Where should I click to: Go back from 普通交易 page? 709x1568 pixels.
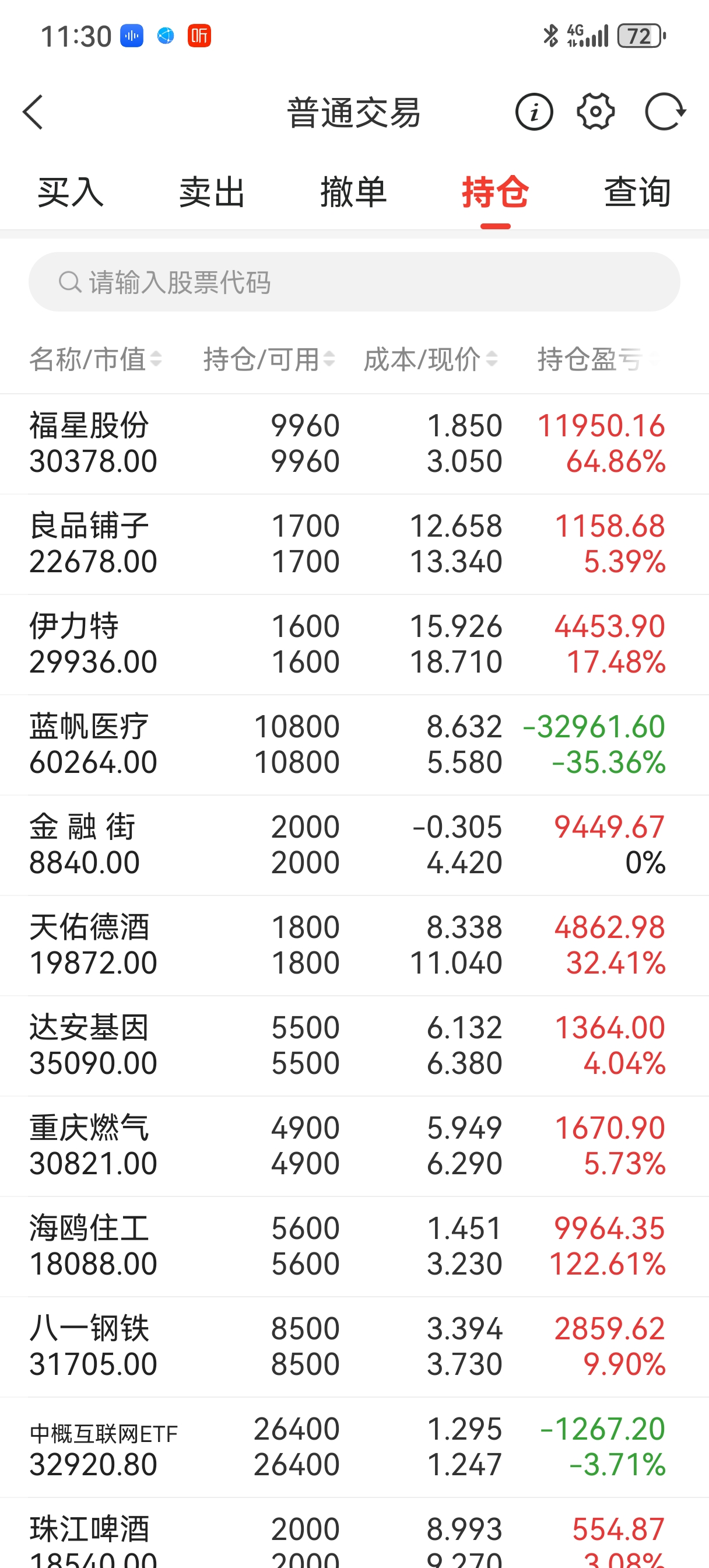click(x=33, y=112)
